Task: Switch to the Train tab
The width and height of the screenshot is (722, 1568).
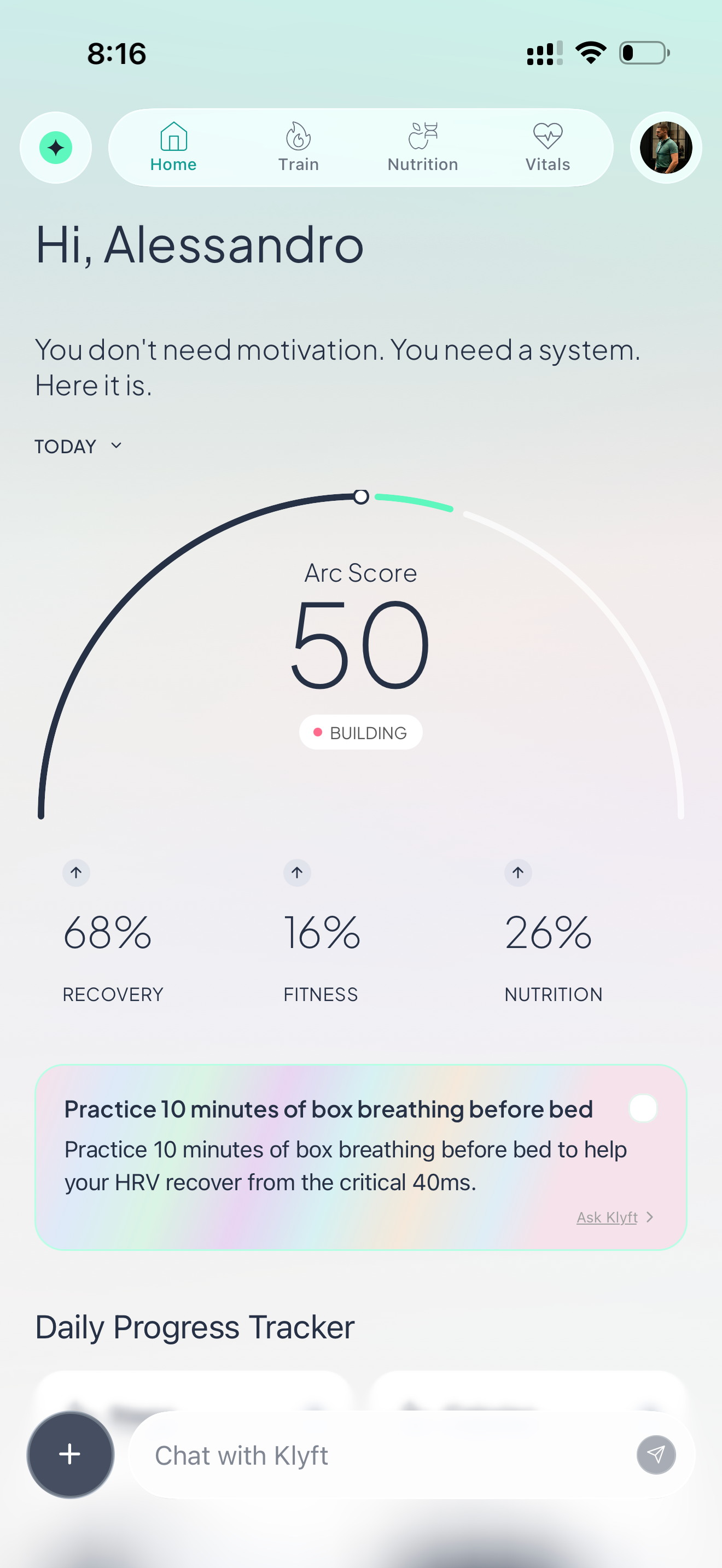Action: tap(298, 147)
